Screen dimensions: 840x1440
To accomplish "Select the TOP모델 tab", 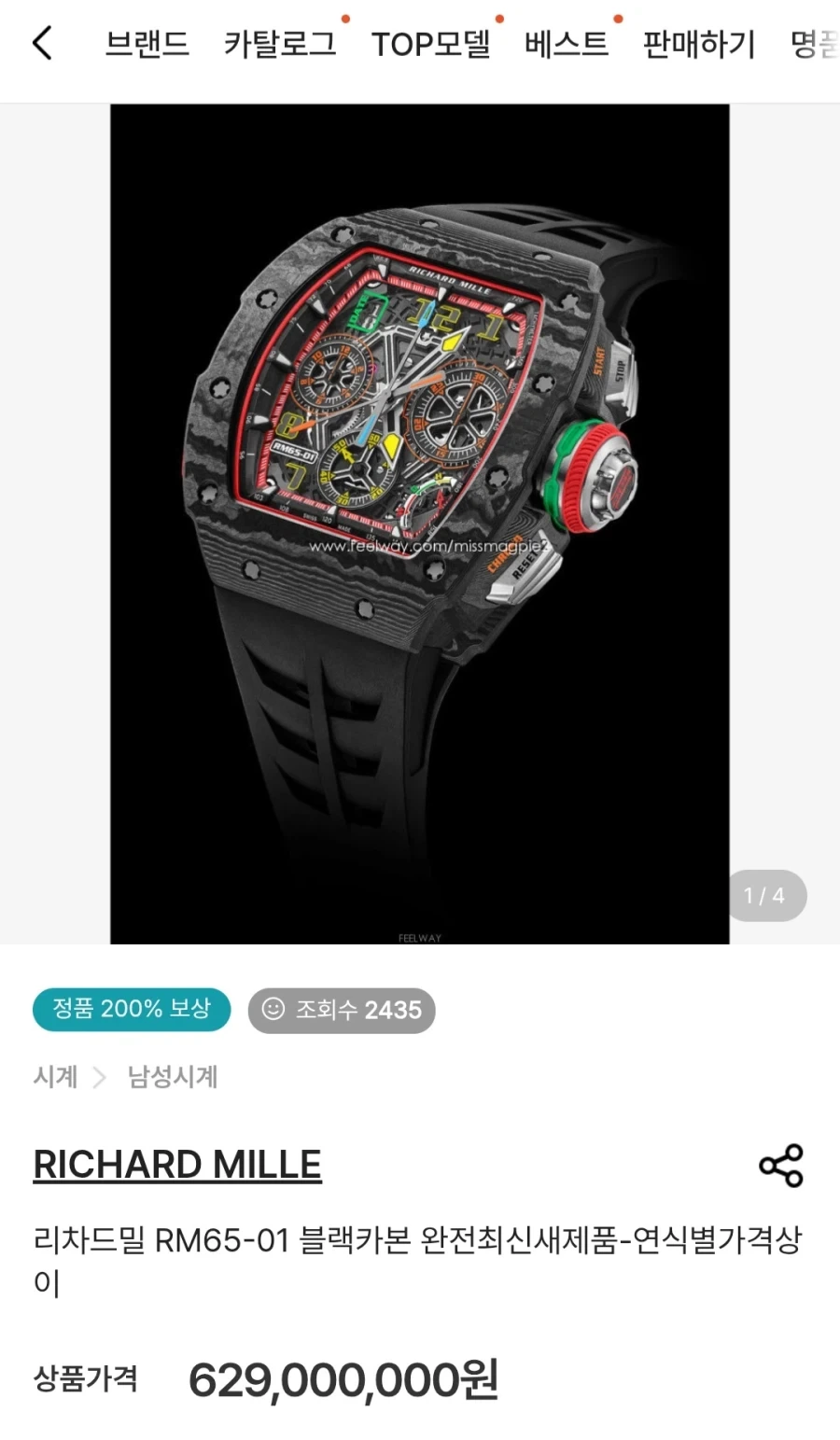I will (430, 44).
